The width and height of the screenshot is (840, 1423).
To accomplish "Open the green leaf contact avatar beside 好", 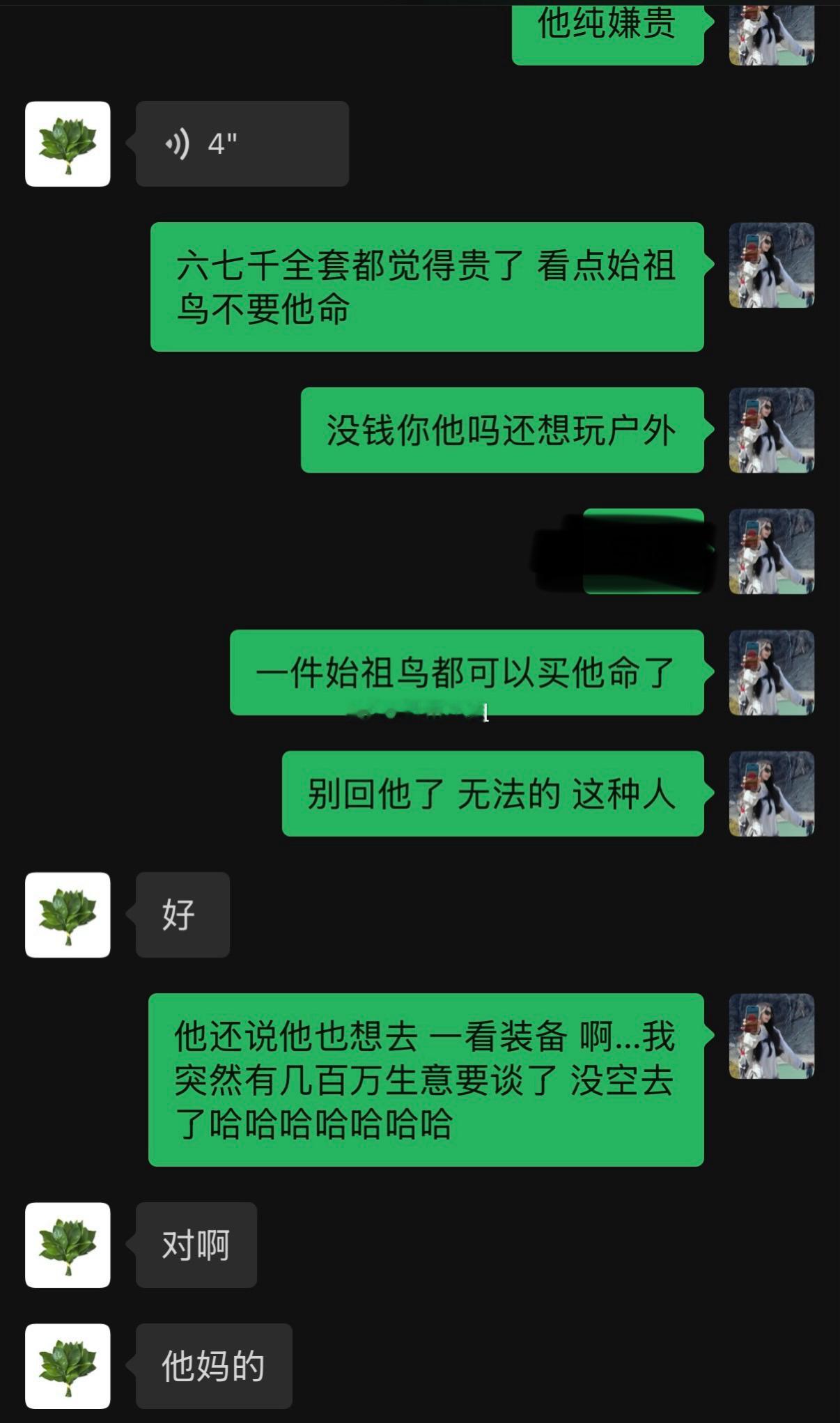I will [67, 916].
